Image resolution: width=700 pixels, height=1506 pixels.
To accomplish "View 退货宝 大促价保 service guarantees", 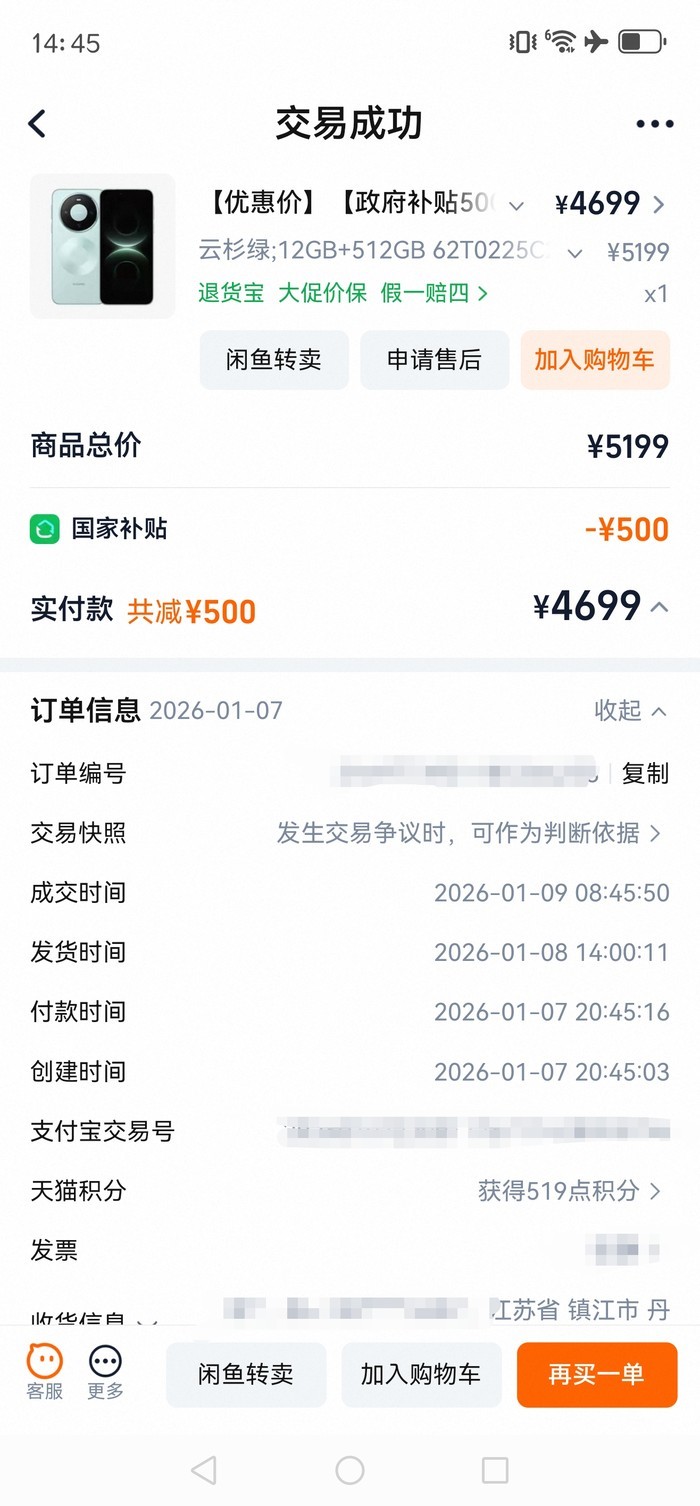I will (x=342, y=293).
